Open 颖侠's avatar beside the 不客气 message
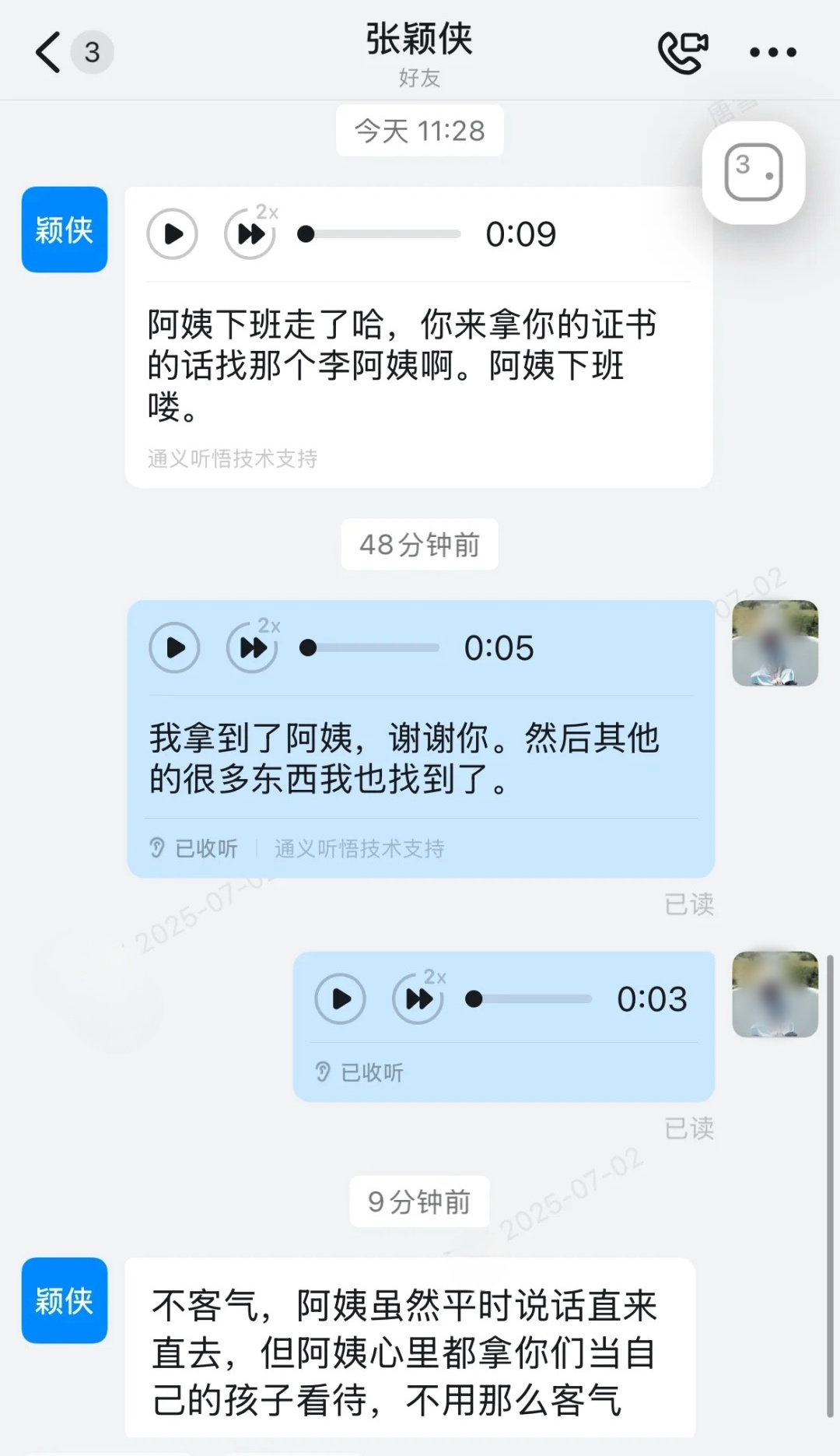The width and height of the screenshot is (840, 1456). (65, 1300)
